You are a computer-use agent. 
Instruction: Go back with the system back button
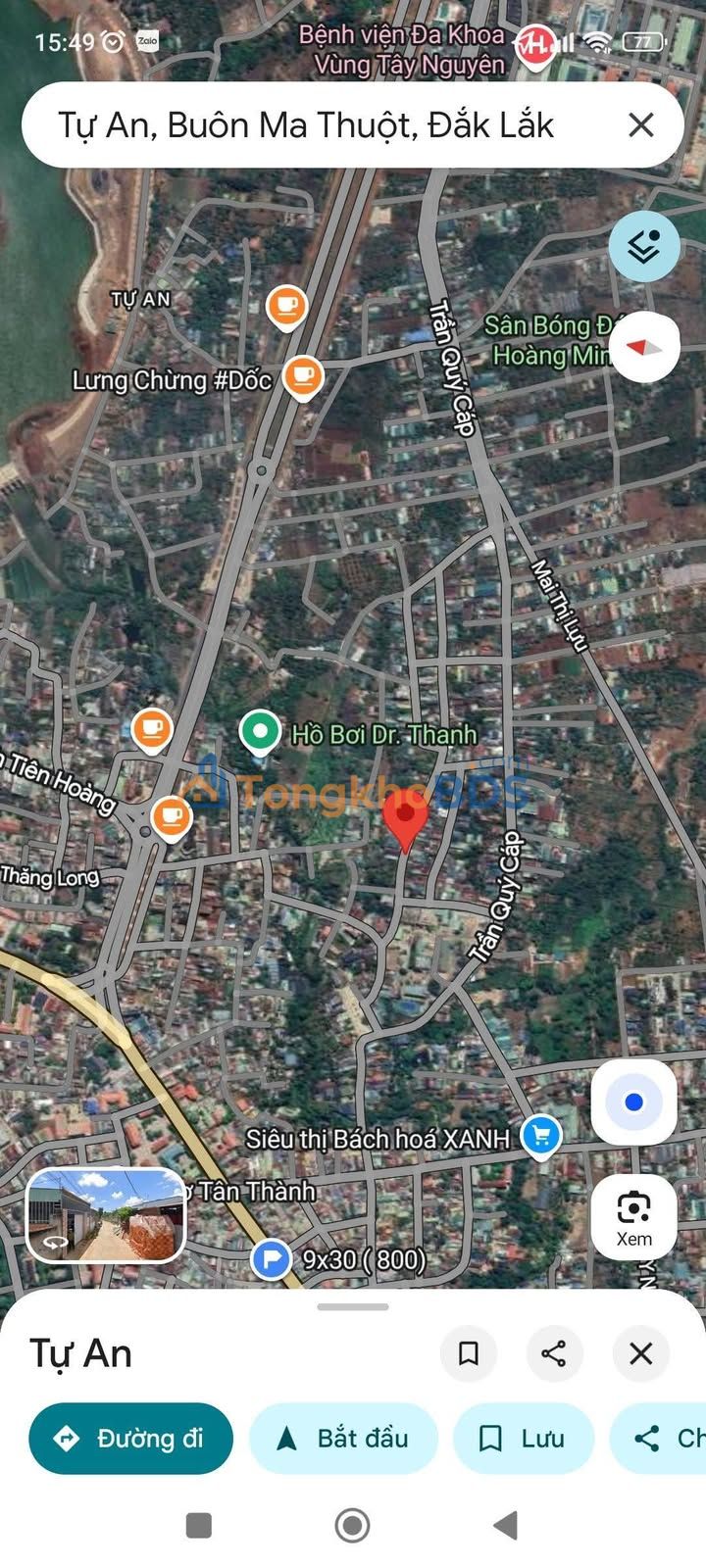pos(505,1525)
